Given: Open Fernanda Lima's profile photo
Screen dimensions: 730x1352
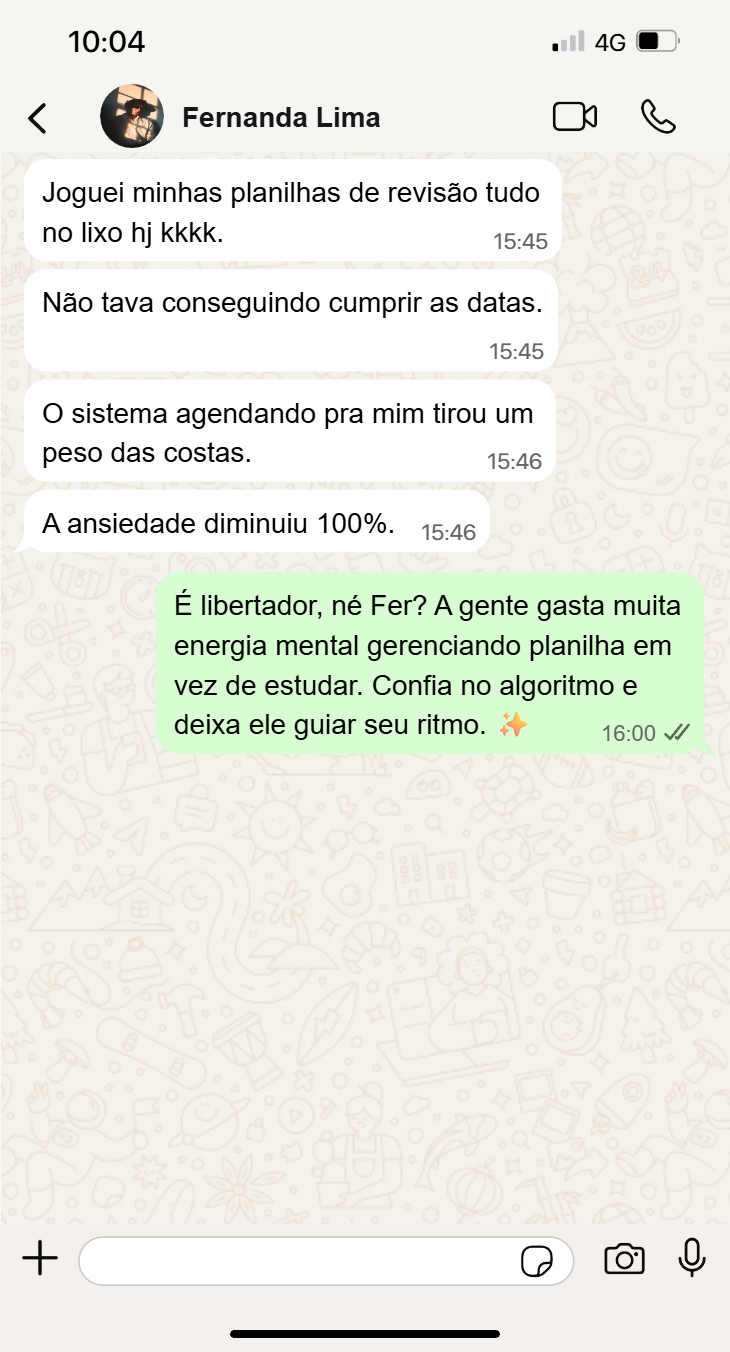Looking at the screenshot, I should click(132, 116).
